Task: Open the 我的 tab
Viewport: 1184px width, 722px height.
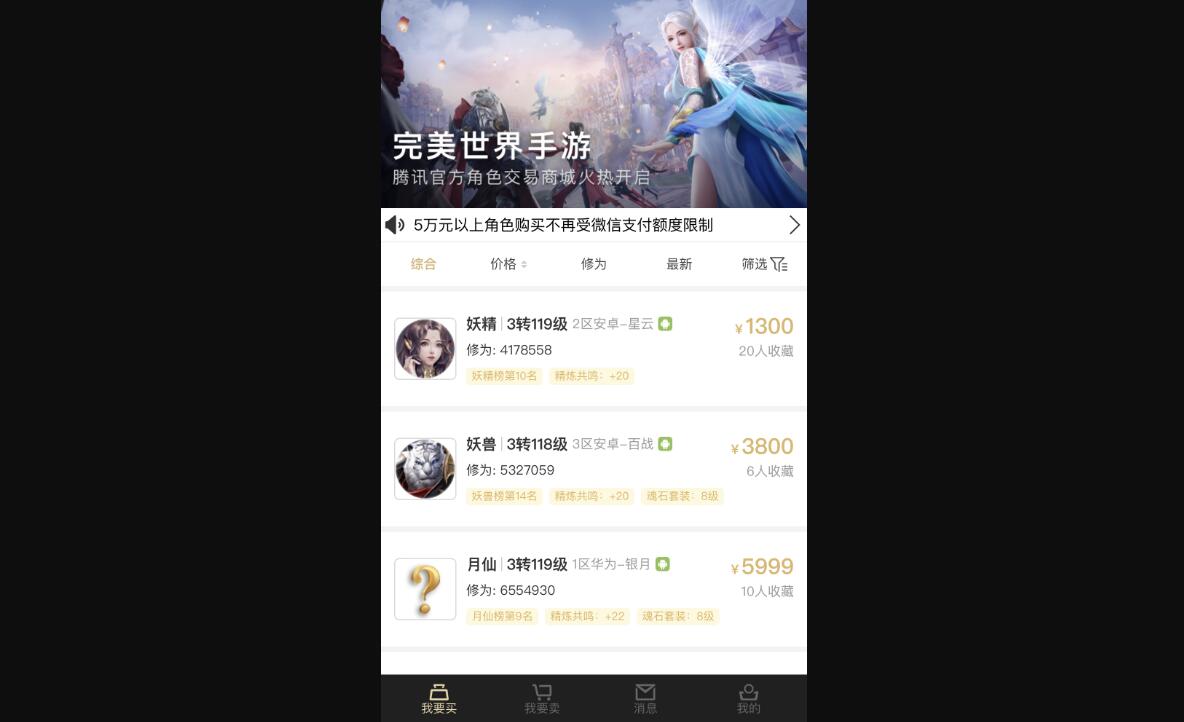Action: tap(748, 698)
